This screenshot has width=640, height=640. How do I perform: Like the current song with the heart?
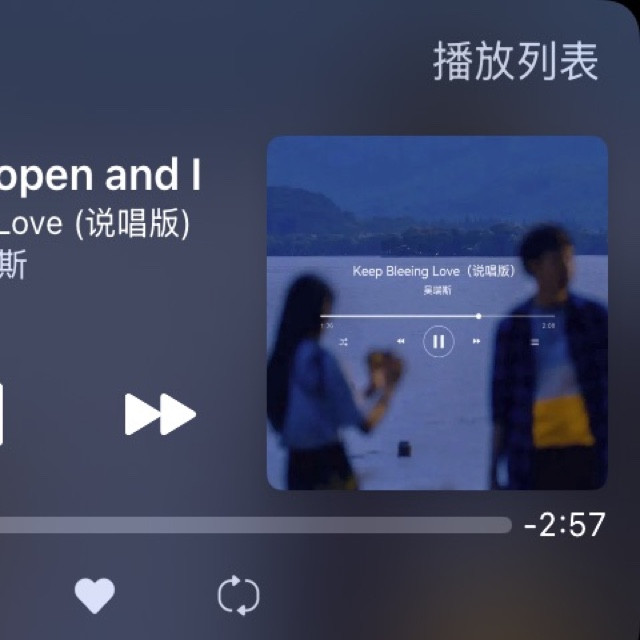pyautogui.click(x=95, y=595)
